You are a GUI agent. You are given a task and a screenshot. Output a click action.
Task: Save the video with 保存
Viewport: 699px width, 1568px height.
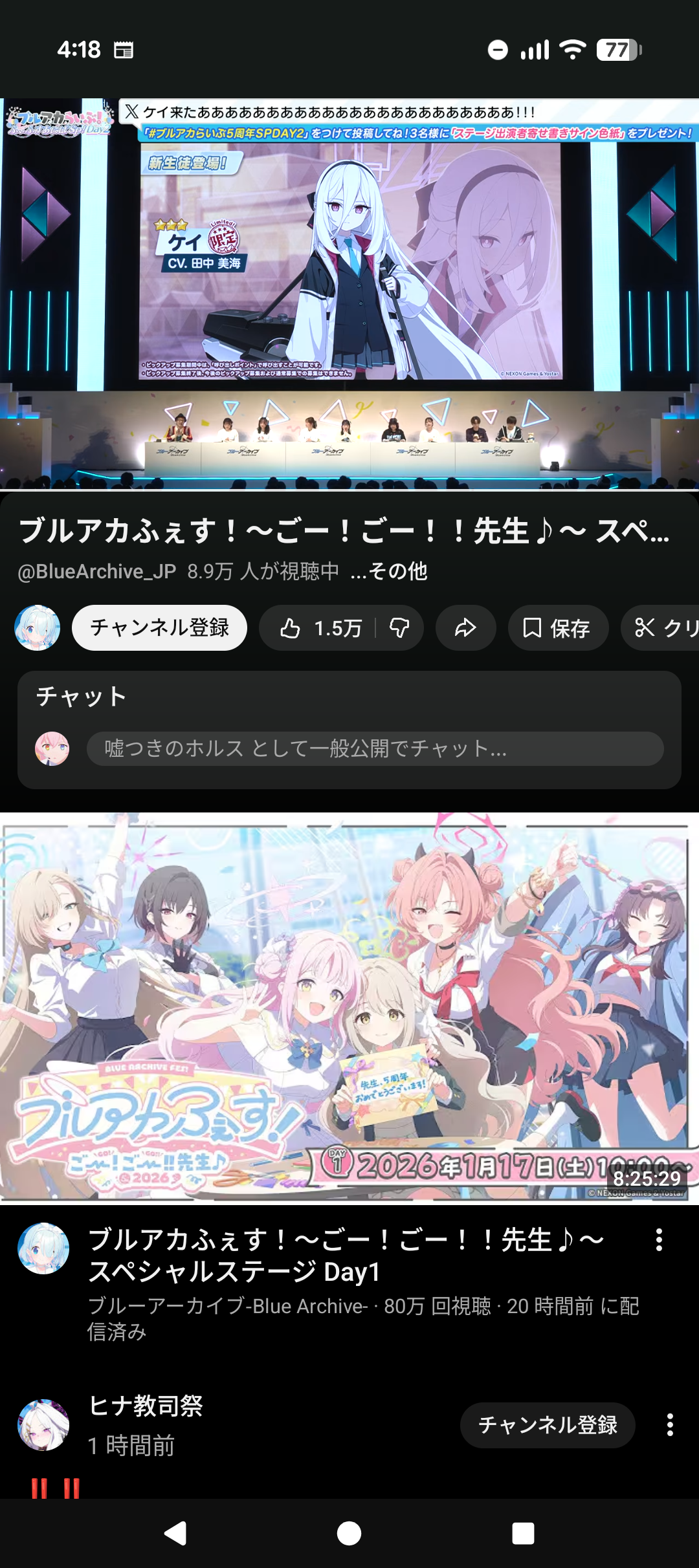[558, 627]
